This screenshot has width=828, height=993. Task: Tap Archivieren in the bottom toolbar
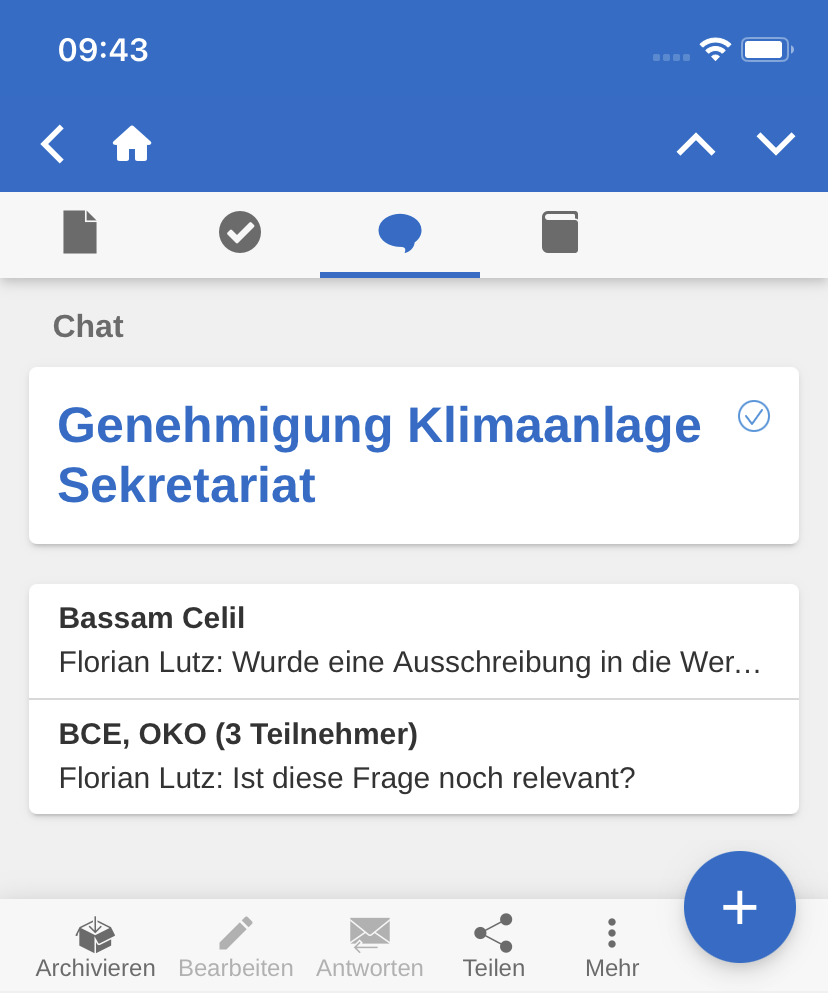(96, 946)
